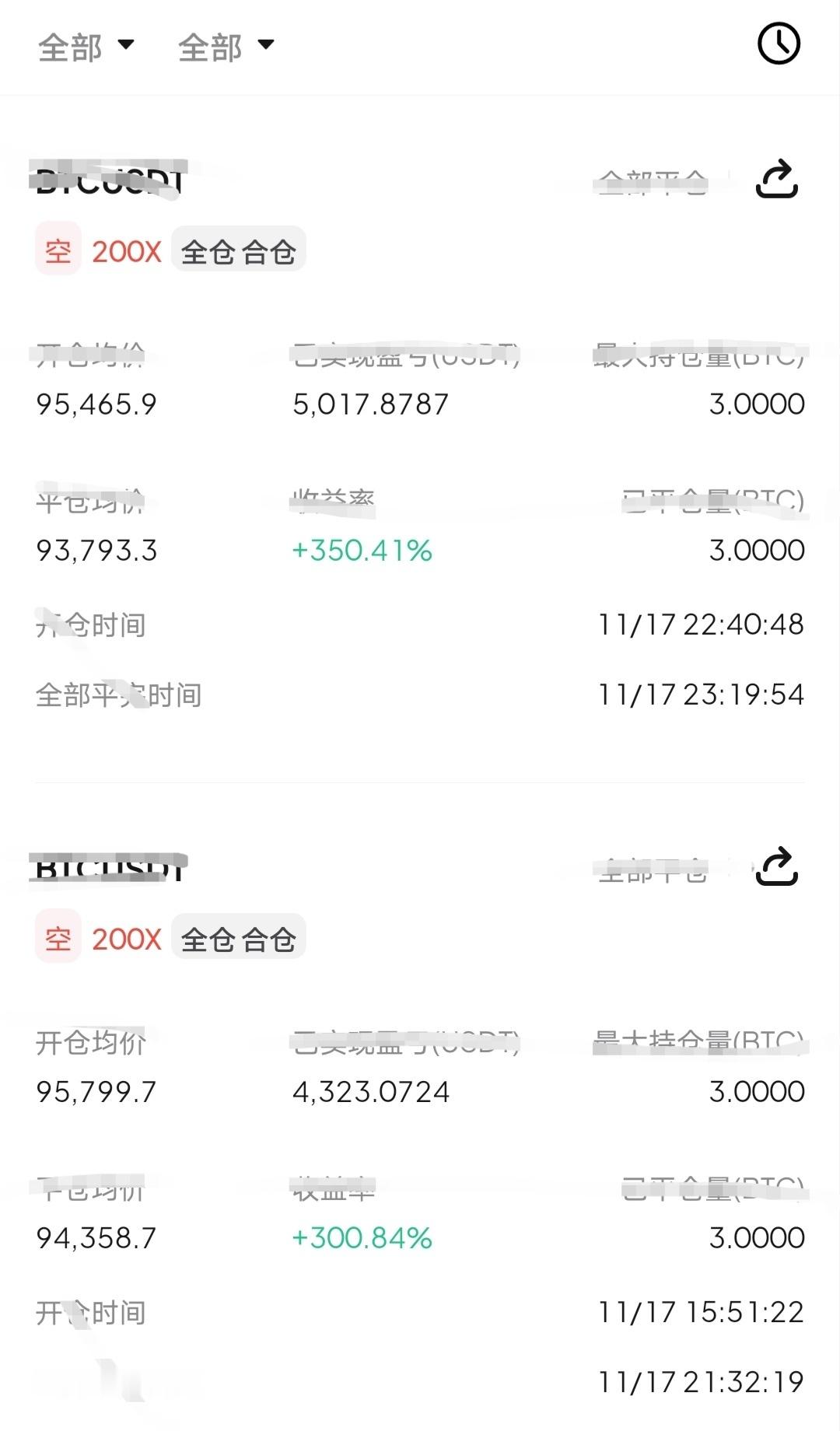Select the +350.41% return rate value
The width and height of the screenshot is (840, 1431).
[362, 551]
